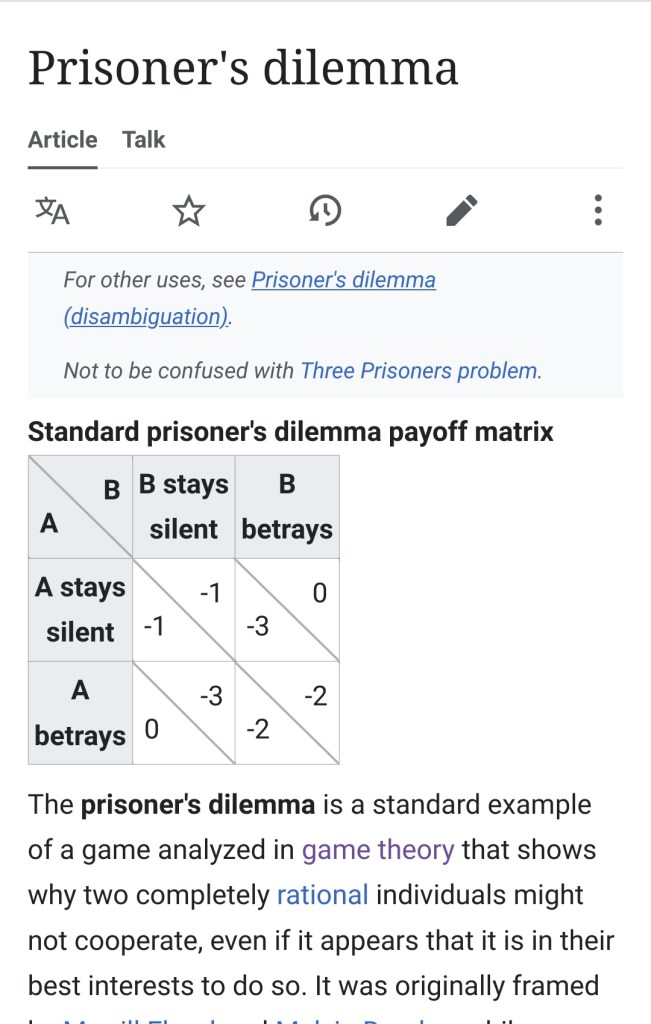Image resolution: width=651 pixels, height=1024 pixels.
Task: Follow the Three Prisoners problem link
Action: pos(418,371)
